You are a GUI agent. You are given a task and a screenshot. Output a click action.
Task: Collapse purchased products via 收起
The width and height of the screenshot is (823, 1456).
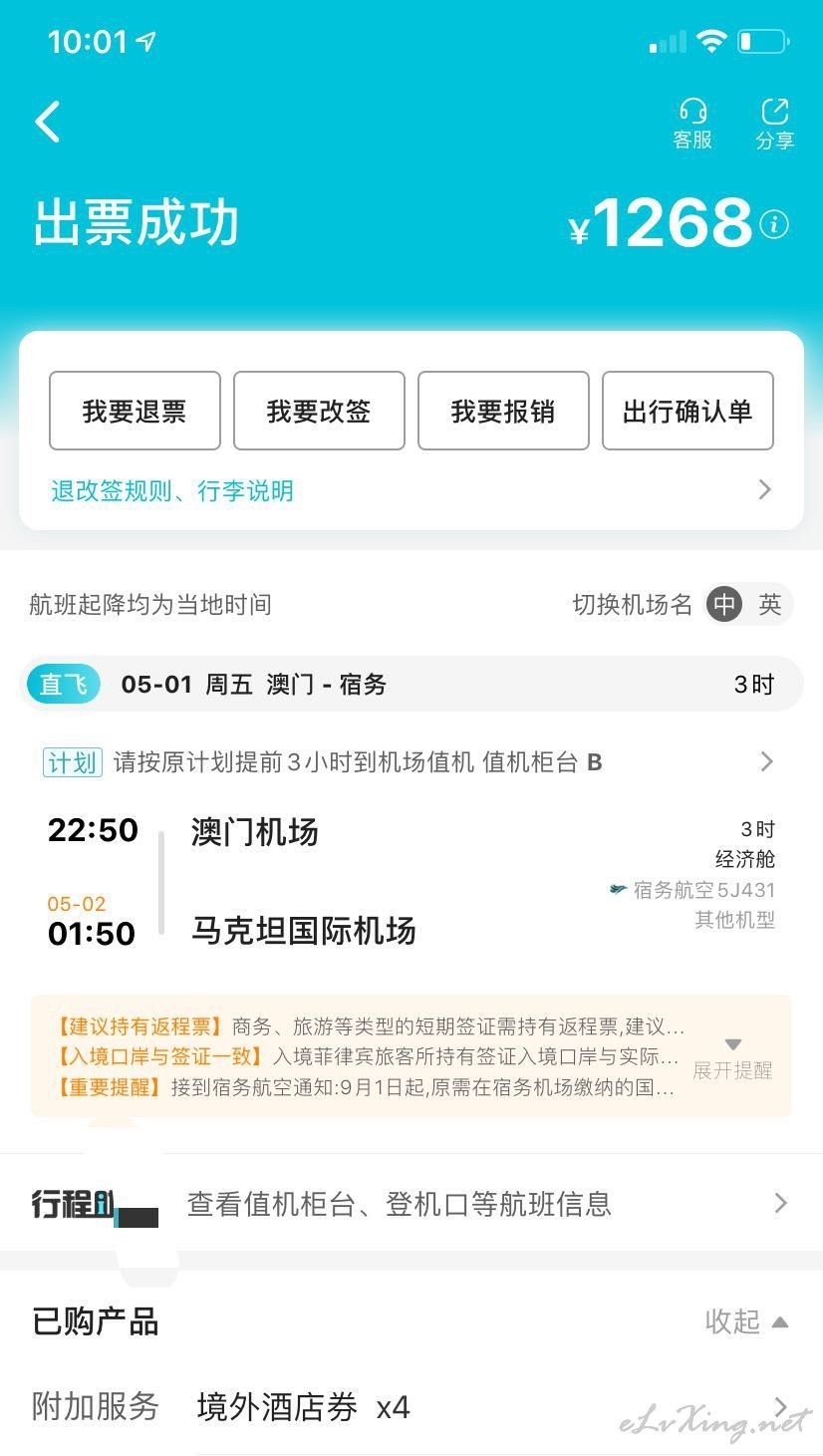(746, 1321)
